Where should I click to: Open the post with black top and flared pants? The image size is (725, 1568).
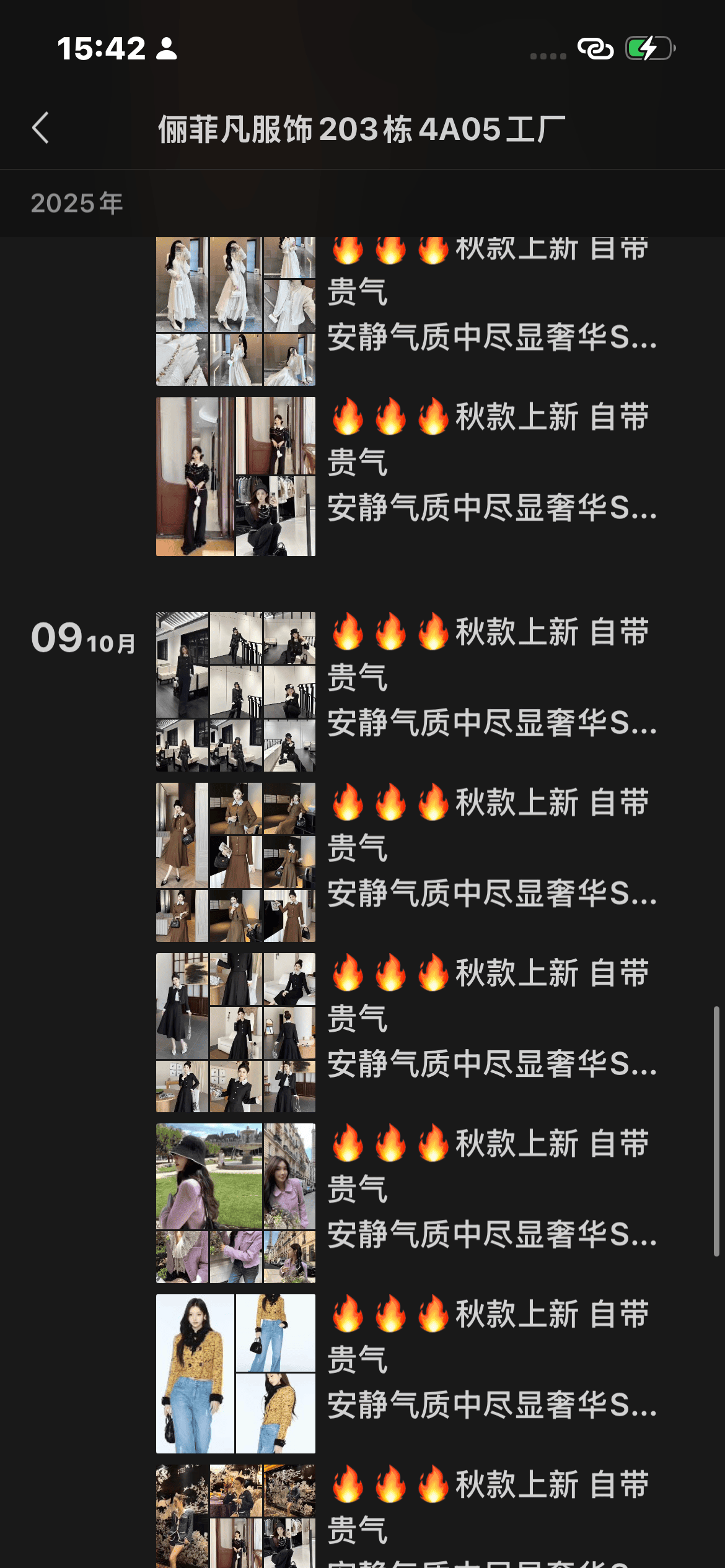click(235, 476)
